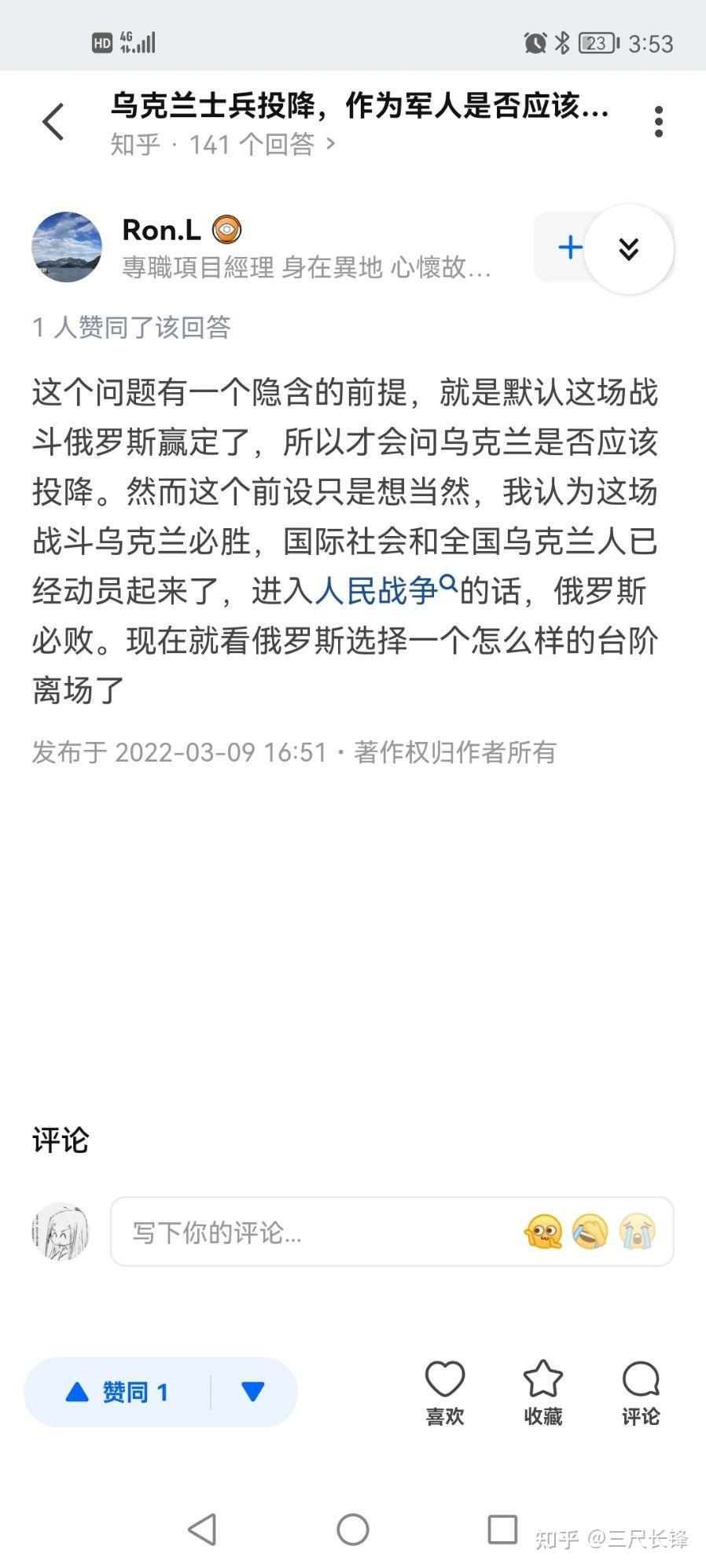The image size is (706, 1568).
Task: Open Ron.L's profile avatar
Action: [67, 247]
